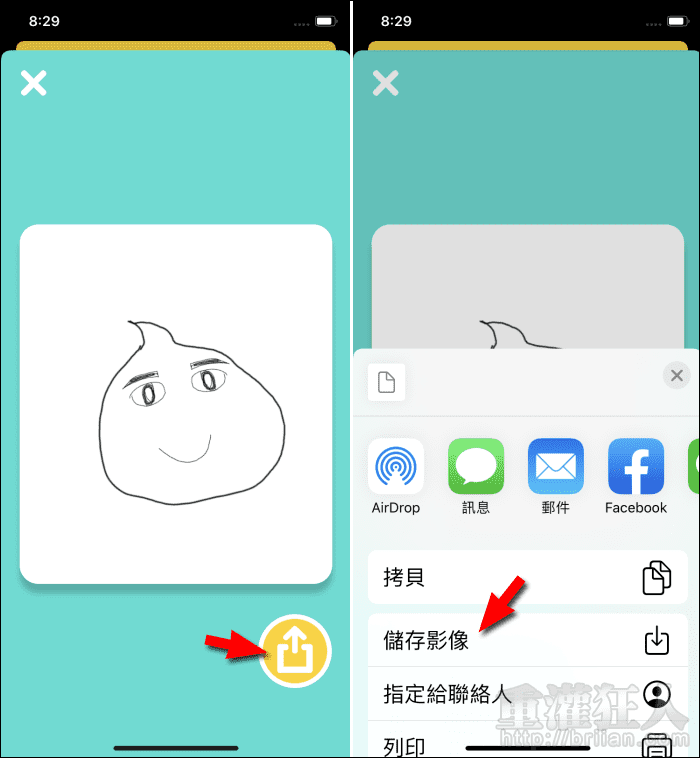Select 指定給聯絡人 assign to contact
The width and height of the screenshot is (700, 758).
526,694
